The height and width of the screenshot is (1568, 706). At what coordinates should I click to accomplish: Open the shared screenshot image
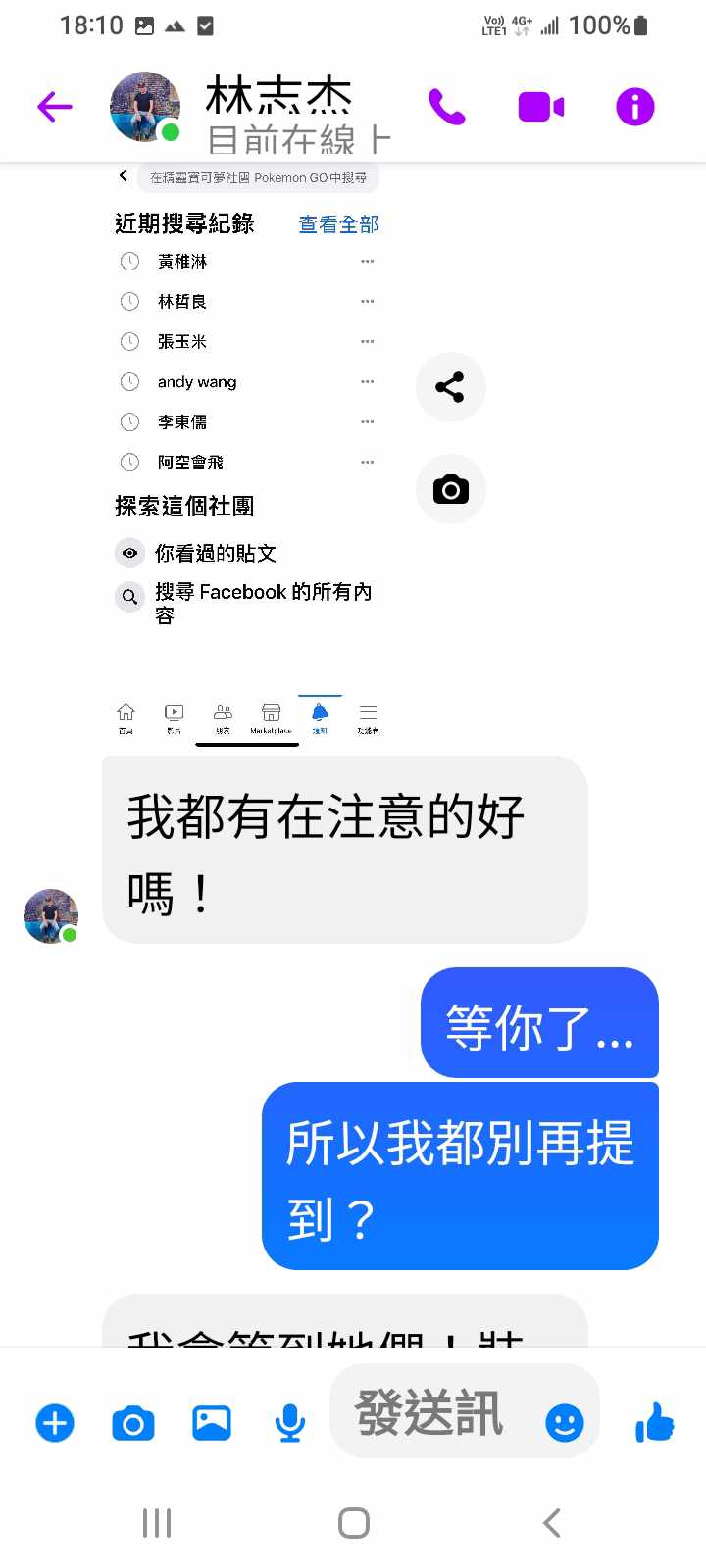pos(245,451)
